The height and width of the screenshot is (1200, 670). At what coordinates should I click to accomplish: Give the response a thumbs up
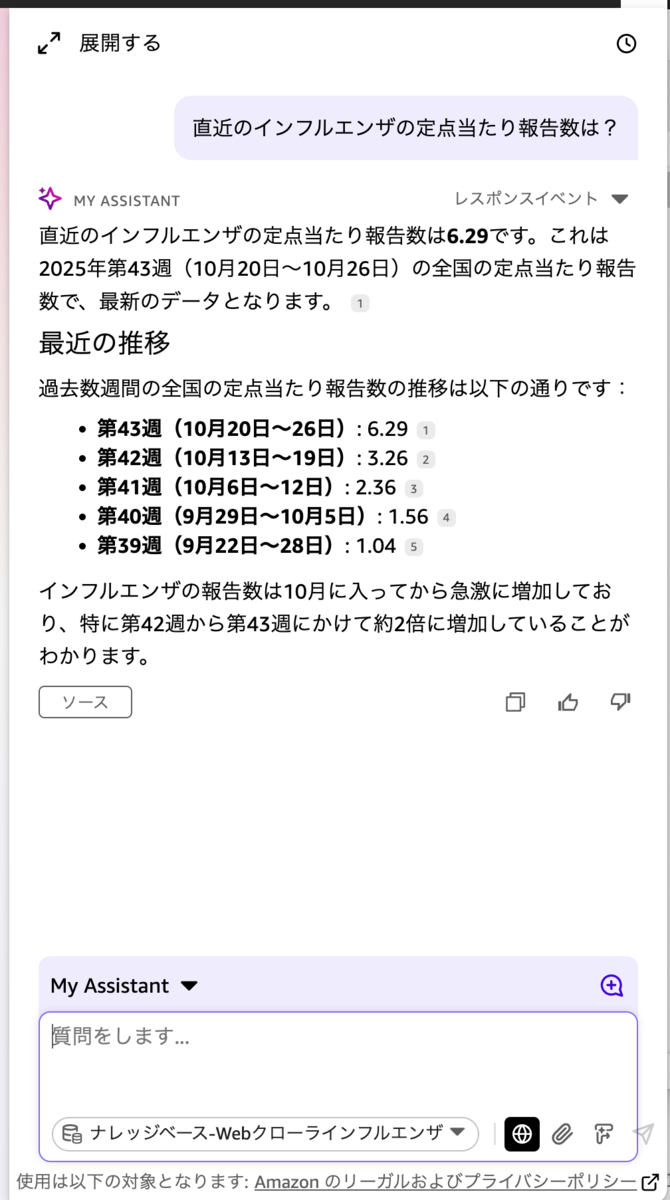(568, 702)
